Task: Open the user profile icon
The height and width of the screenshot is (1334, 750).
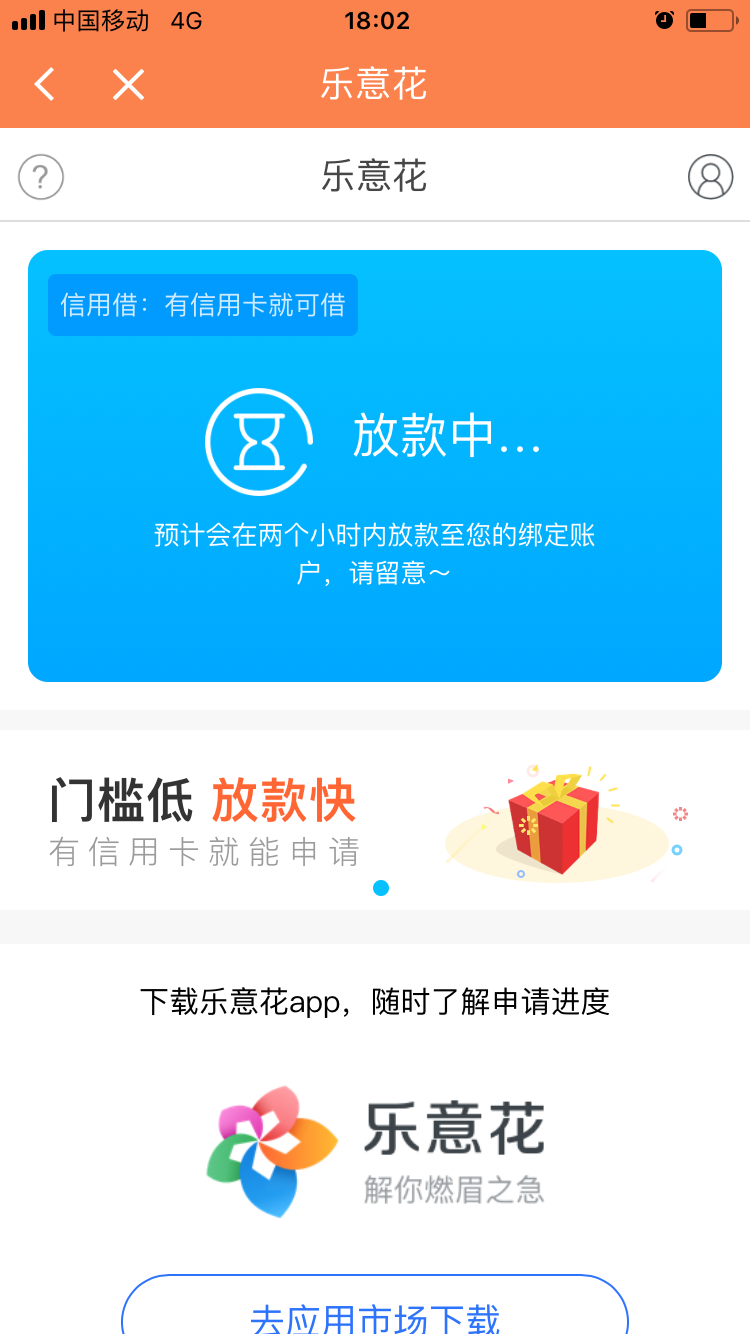Action: tap(710, 177)
